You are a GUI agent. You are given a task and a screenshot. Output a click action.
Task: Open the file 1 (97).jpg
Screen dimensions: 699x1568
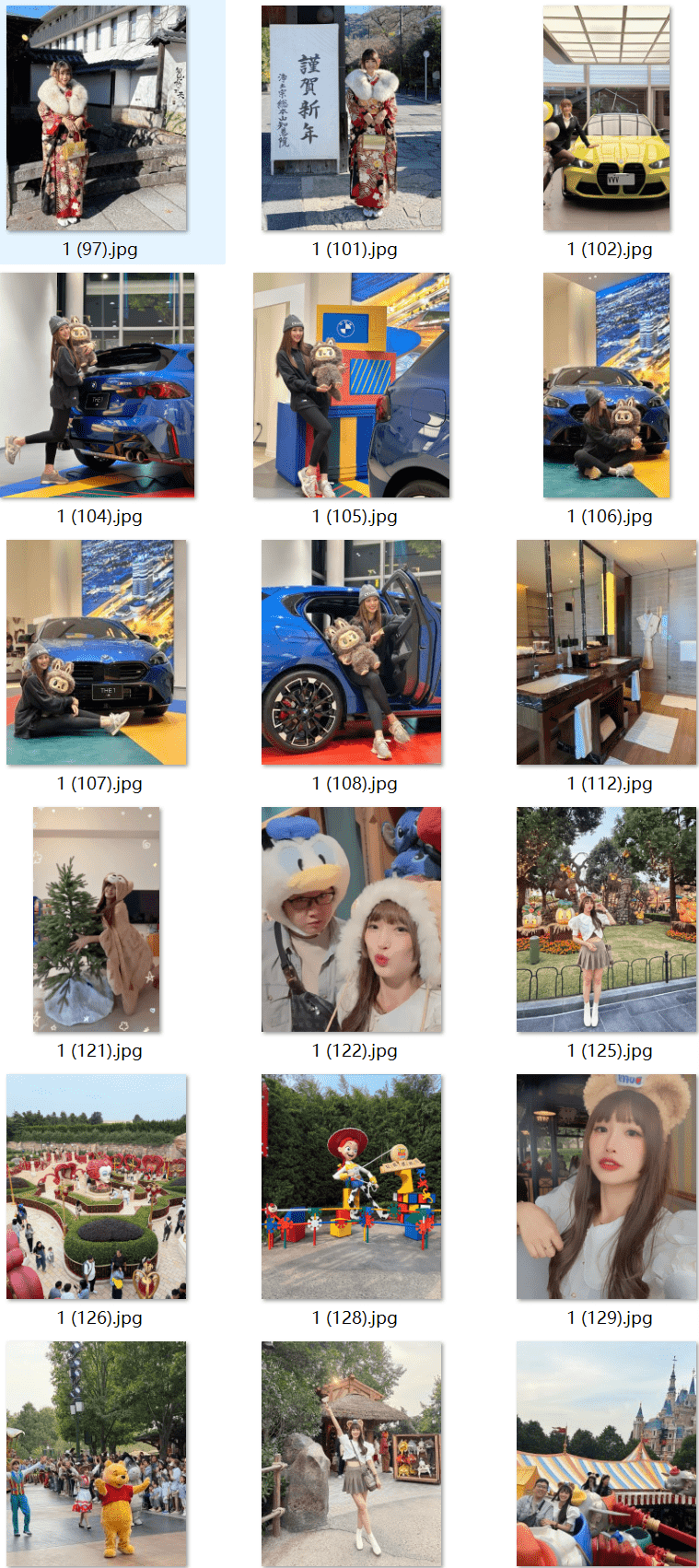(x=97, y=118)
